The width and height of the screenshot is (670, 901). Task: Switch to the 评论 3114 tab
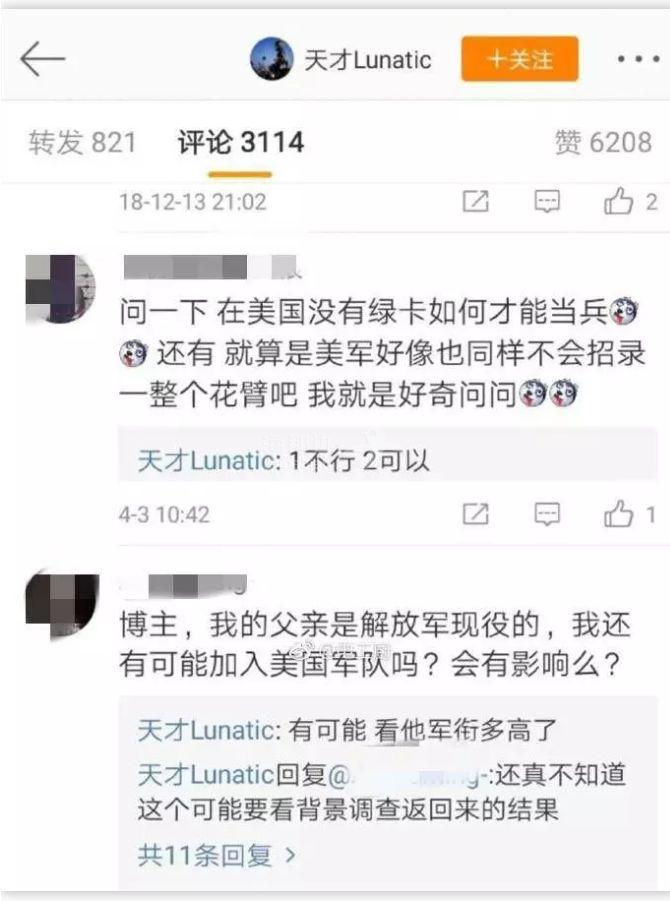coord(240,143)
